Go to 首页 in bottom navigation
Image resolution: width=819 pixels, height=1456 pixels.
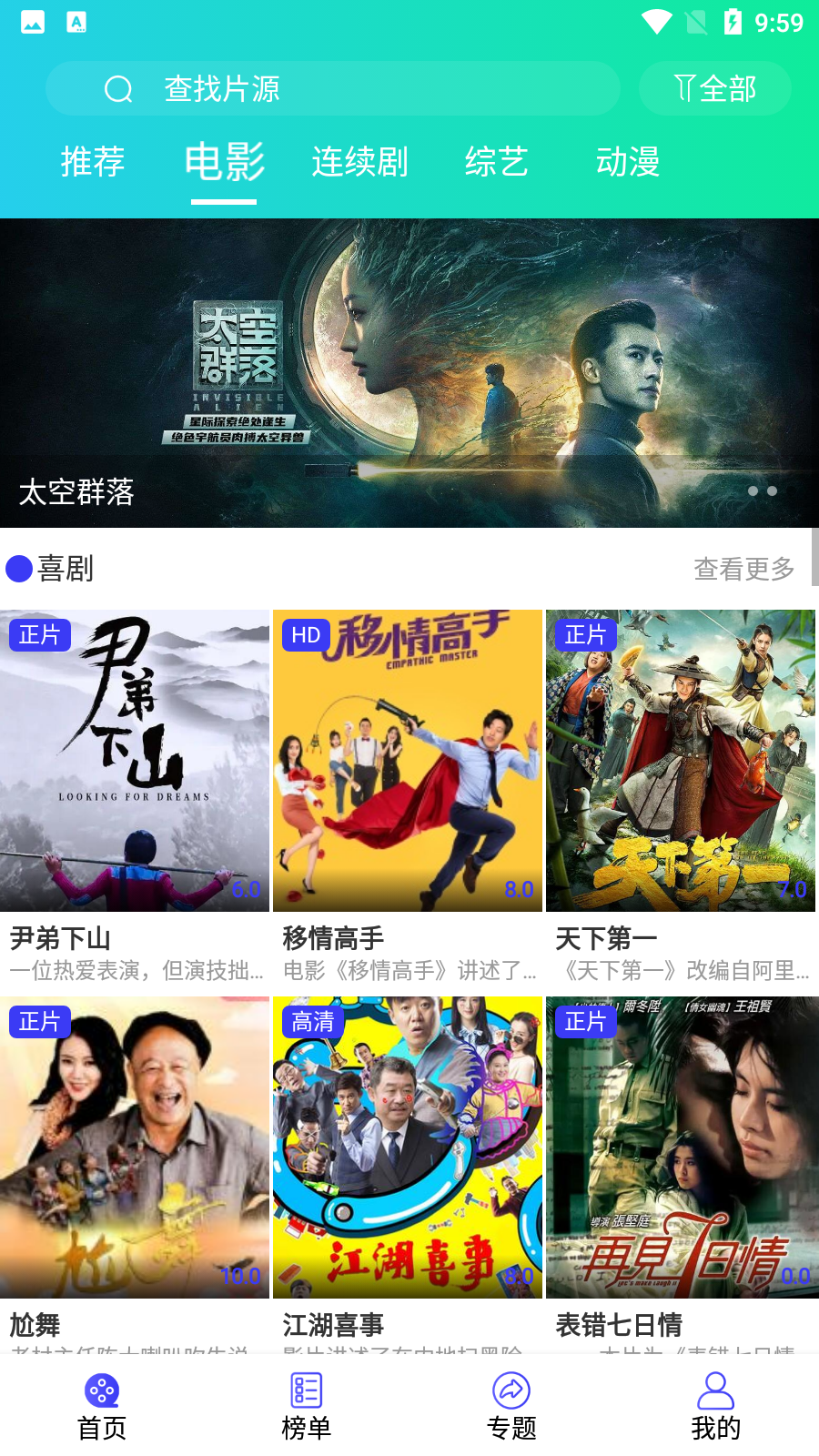click(102, 1406)
